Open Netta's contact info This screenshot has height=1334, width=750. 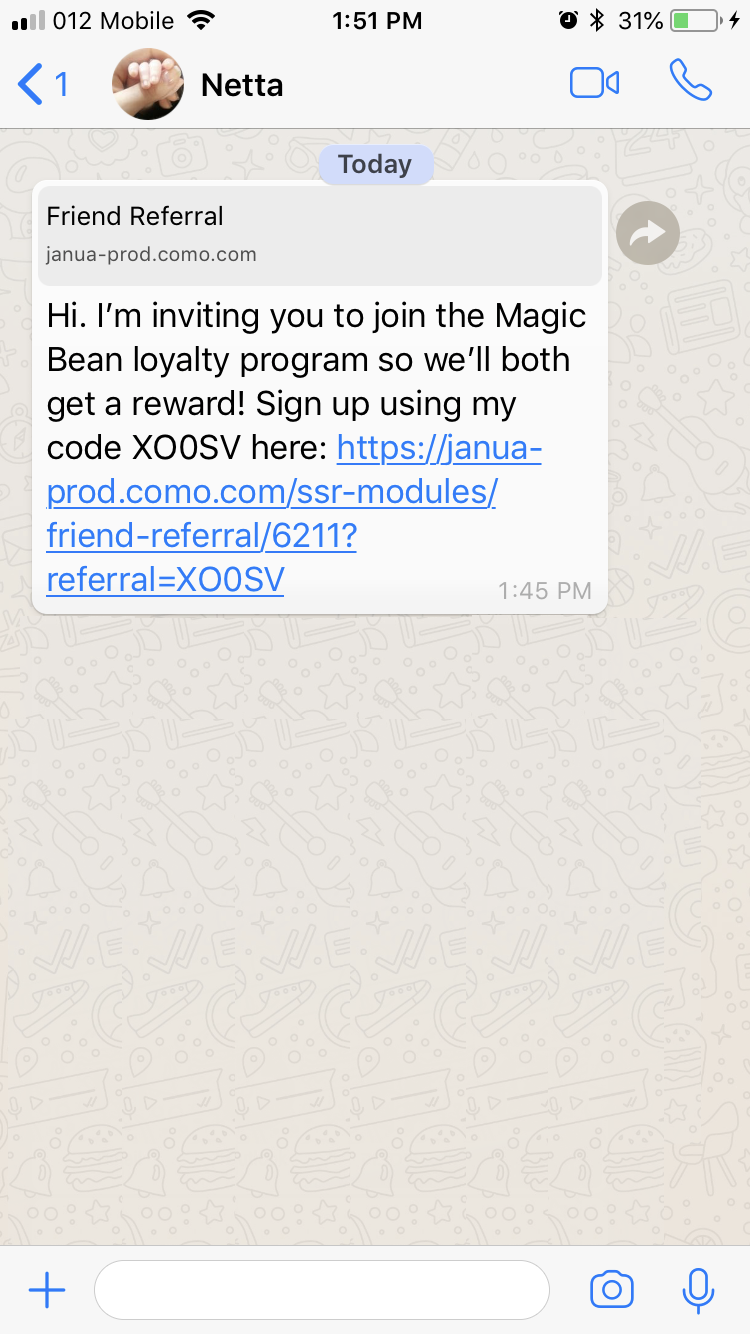point(242,85)
